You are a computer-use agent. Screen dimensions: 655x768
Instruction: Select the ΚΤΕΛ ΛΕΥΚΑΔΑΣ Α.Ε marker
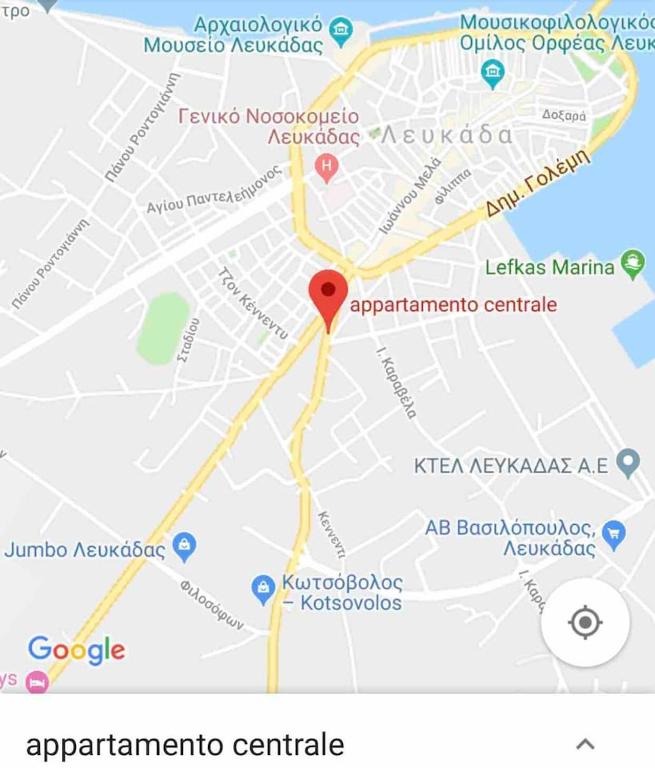(628, 463)
